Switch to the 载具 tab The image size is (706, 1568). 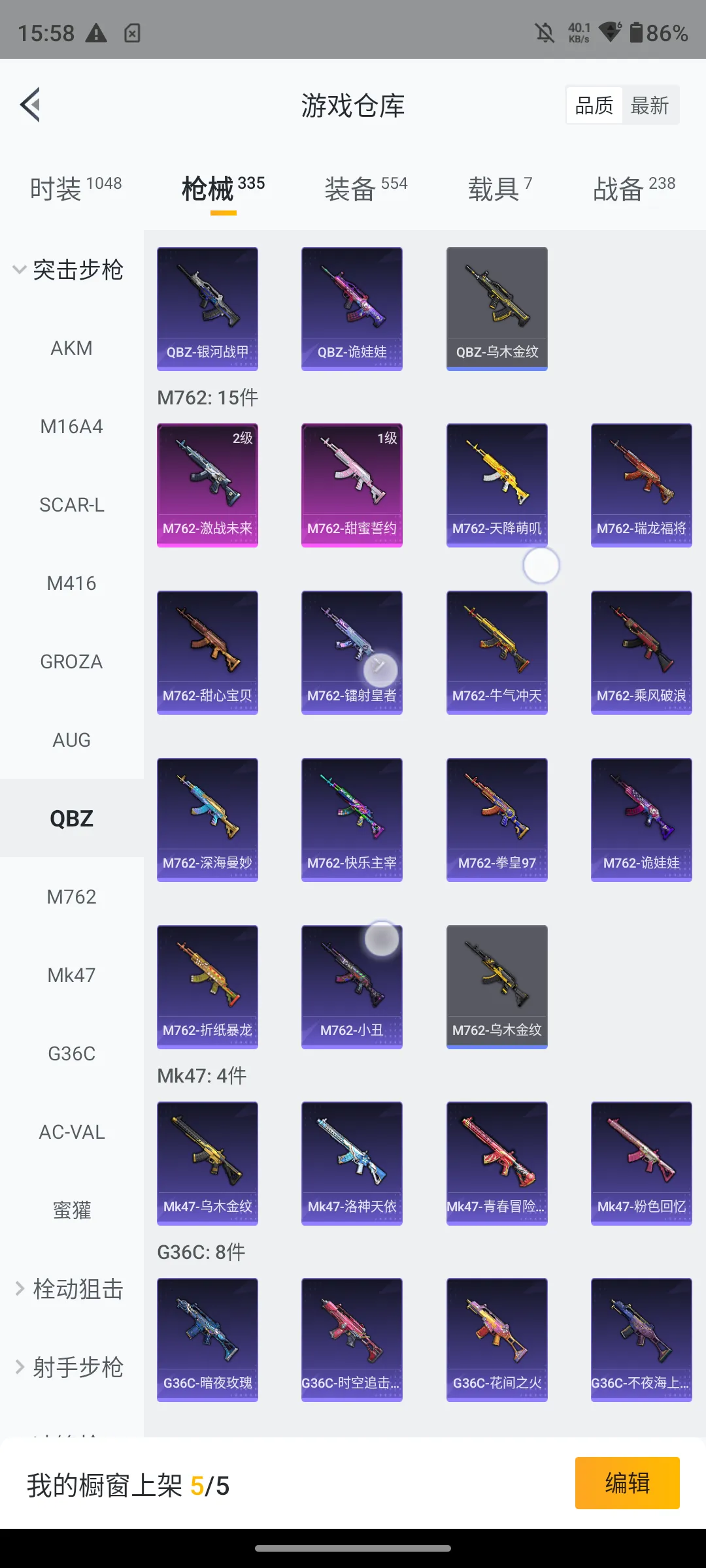[500, 188]
